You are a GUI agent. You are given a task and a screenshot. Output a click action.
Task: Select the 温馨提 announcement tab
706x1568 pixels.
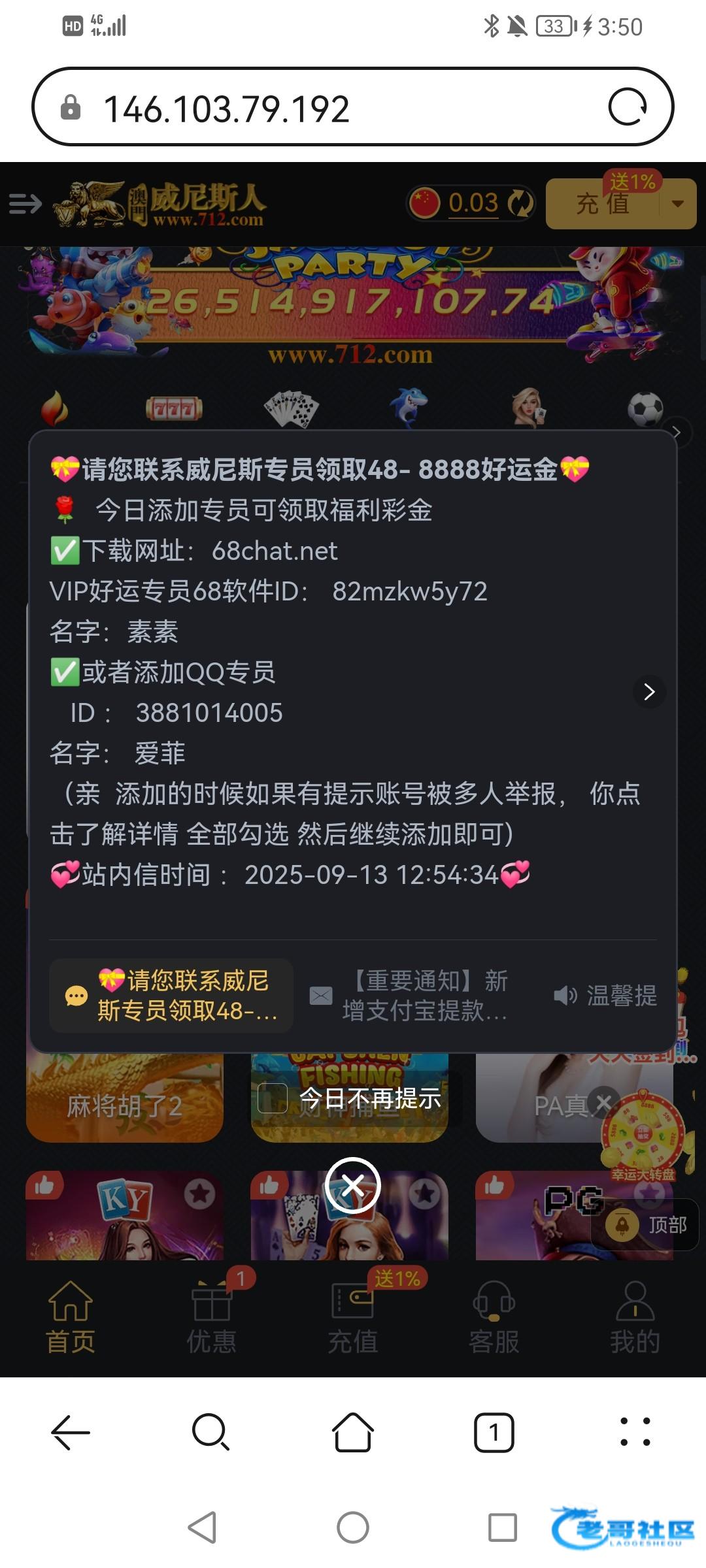click(605, 996)
